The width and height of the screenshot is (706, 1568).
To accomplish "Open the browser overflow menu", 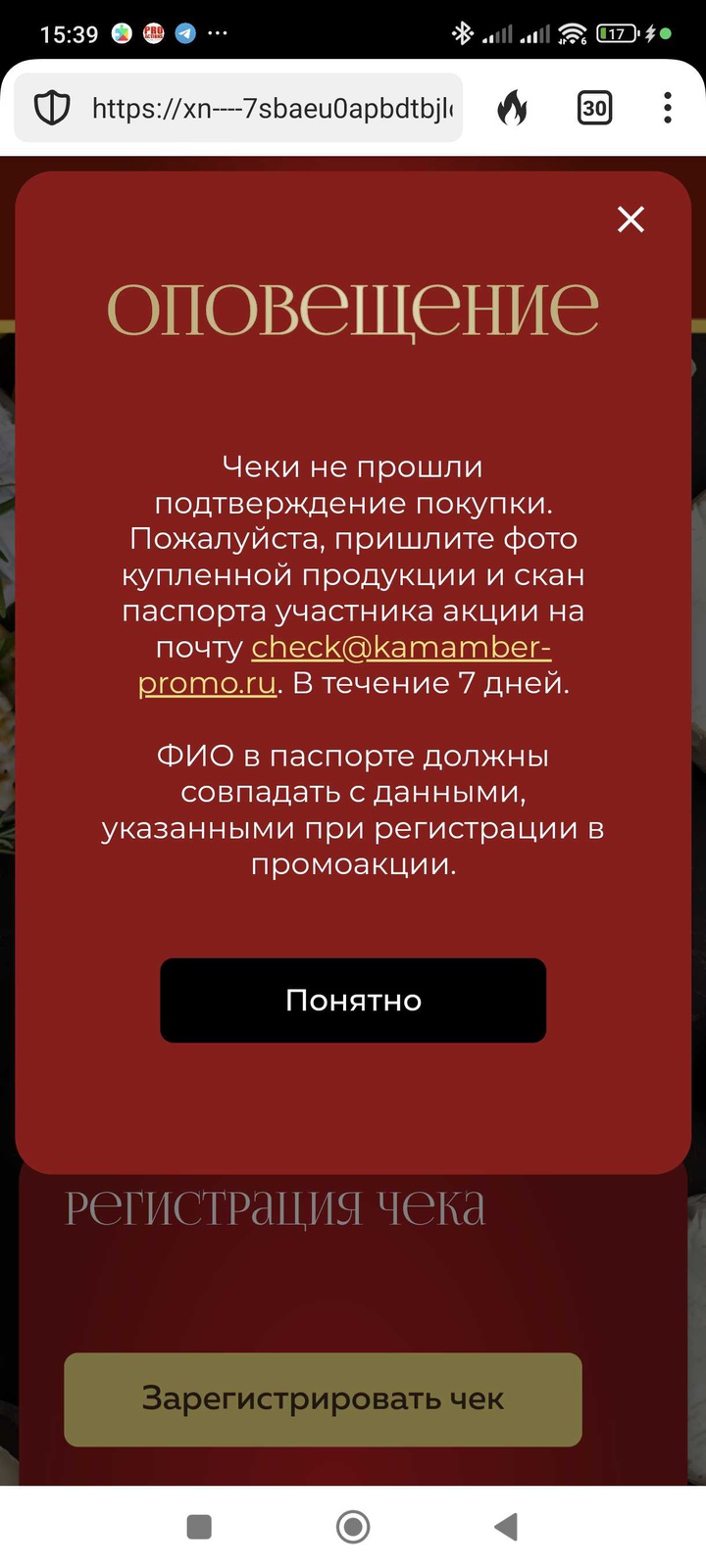I will tap(667, 108).
